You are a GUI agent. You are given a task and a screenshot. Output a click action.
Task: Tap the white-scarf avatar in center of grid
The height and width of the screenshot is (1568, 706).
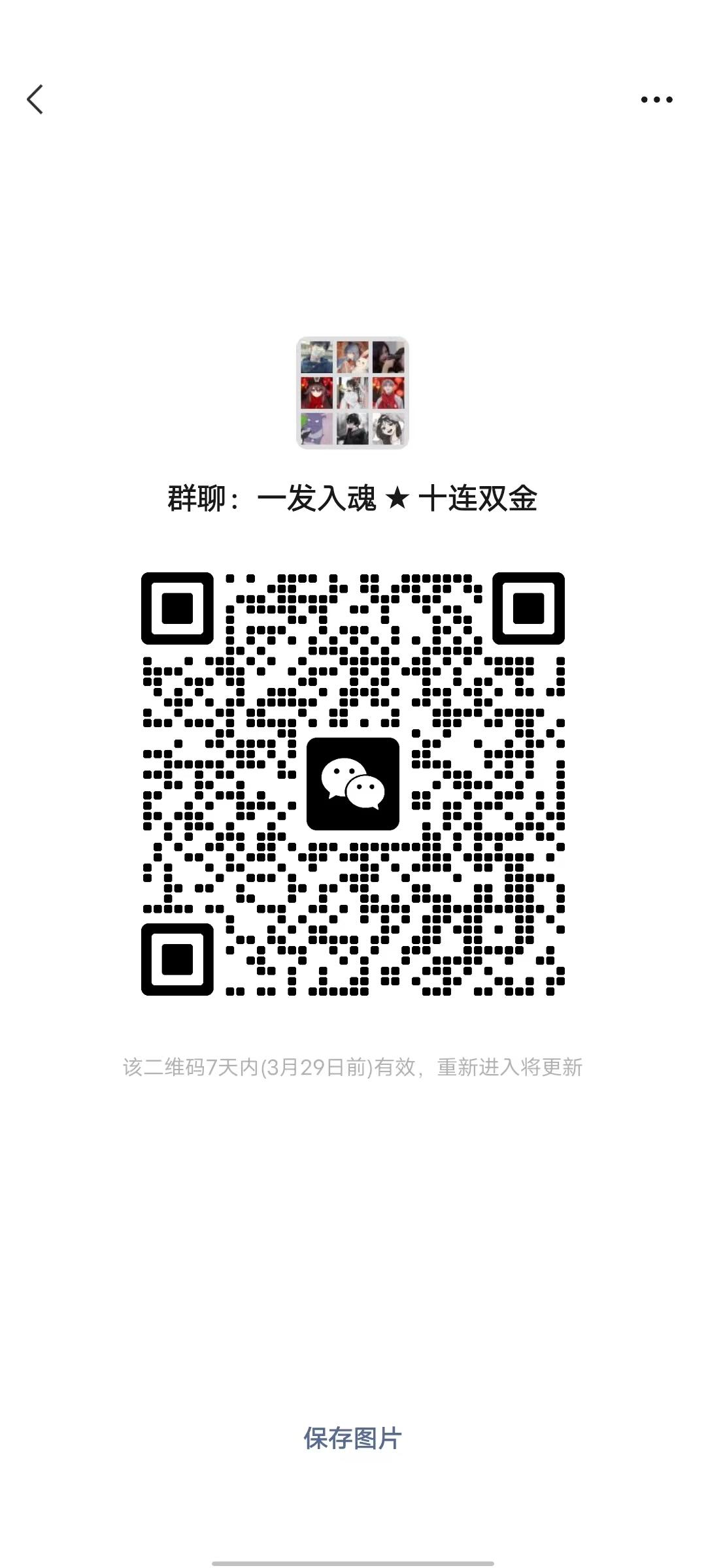(353, 393)
